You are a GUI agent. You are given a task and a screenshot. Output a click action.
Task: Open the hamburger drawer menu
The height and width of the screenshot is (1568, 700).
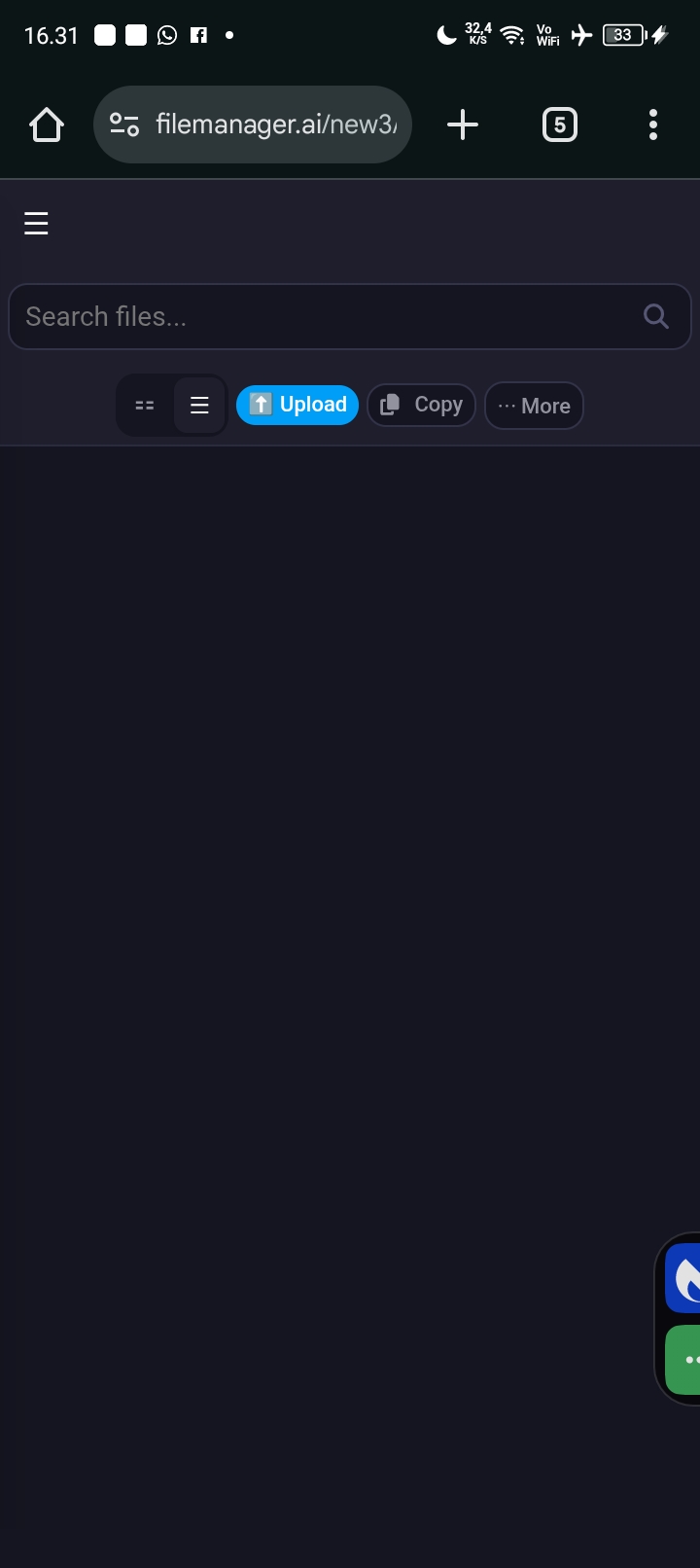click(x=36, y=224)
